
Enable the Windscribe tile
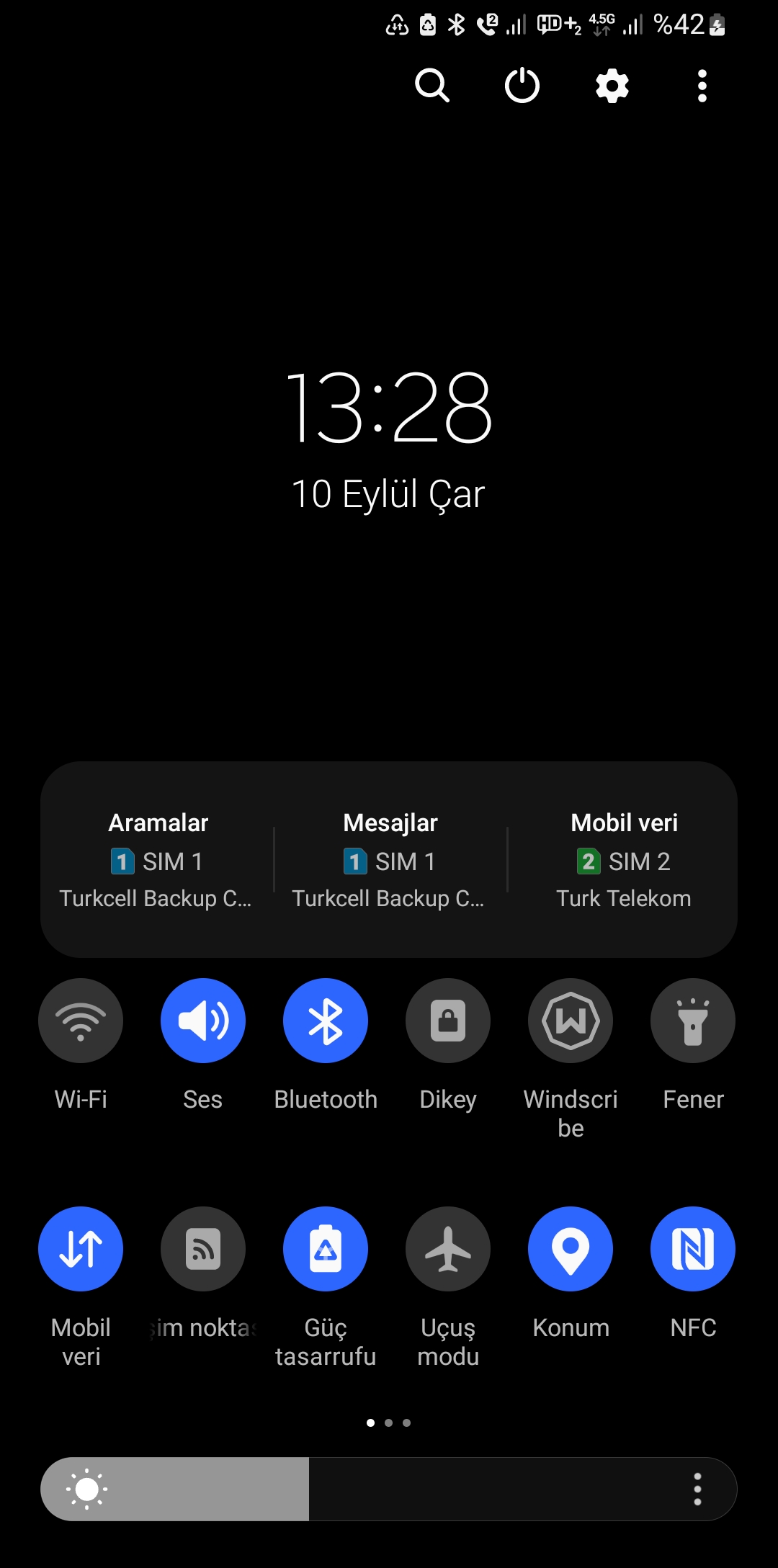coord(571,1021)
